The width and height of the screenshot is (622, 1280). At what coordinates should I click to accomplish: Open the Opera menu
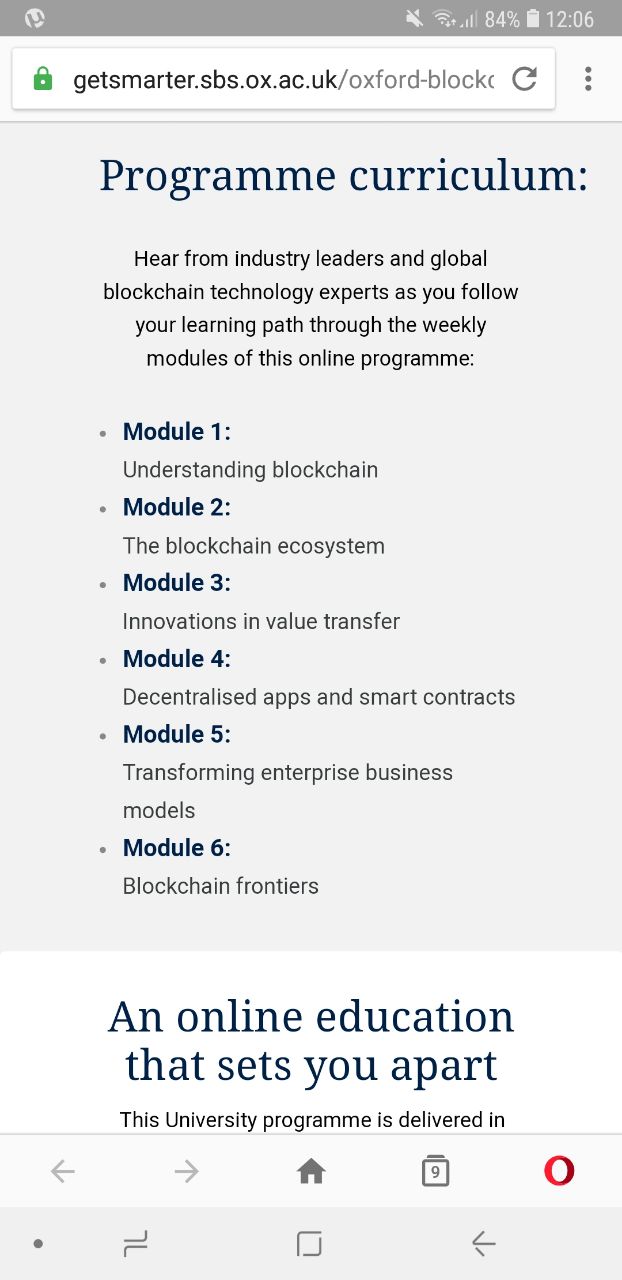(559, 1171)
